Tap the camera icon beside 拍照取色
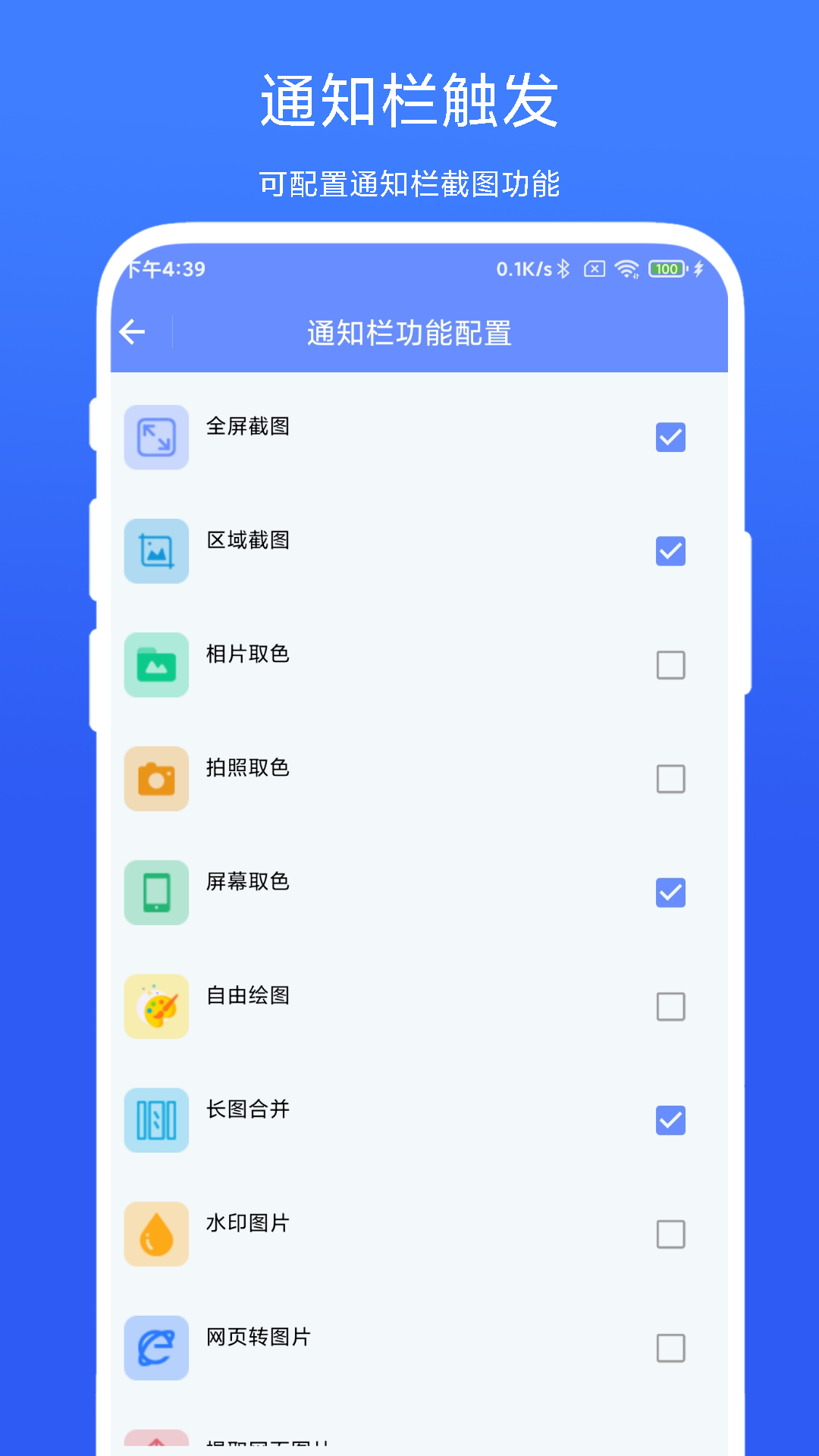Screen dimensions: 819x1456 pyautogui.click(x=156, y=779)
